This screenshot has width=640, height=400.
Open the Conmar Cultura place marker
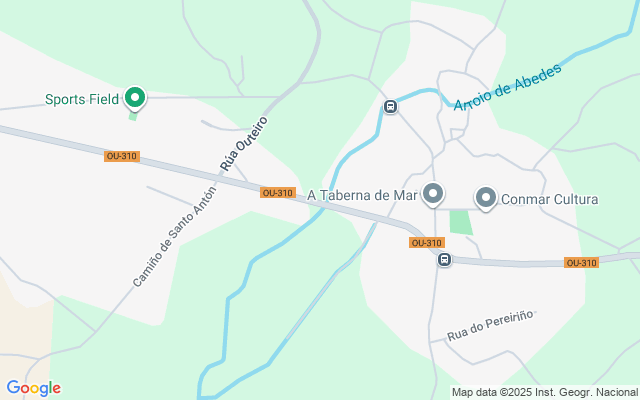pyautogui.click(x=486, y=197)
